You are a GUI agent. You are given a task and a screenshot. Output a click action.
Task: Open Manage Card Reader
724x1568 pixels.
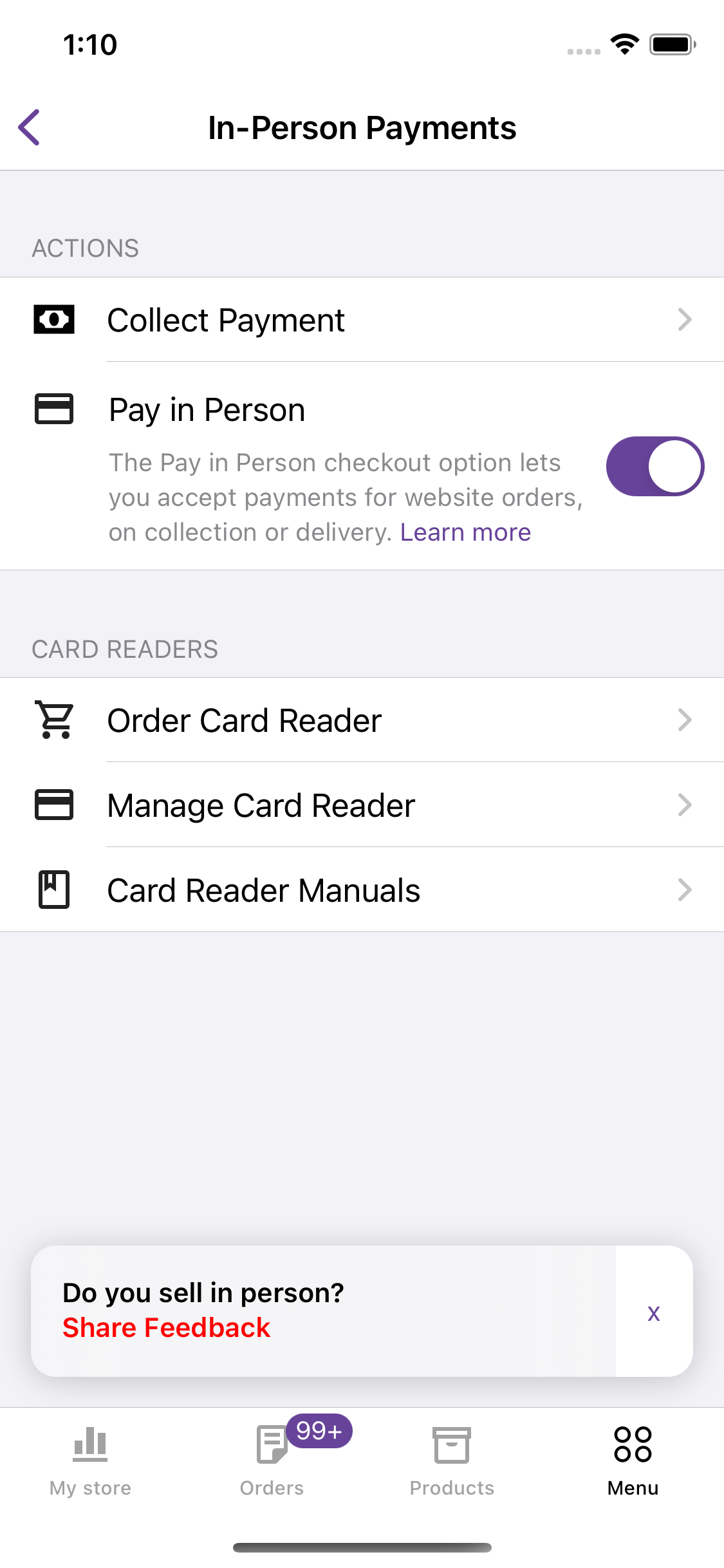click(362, 805)
